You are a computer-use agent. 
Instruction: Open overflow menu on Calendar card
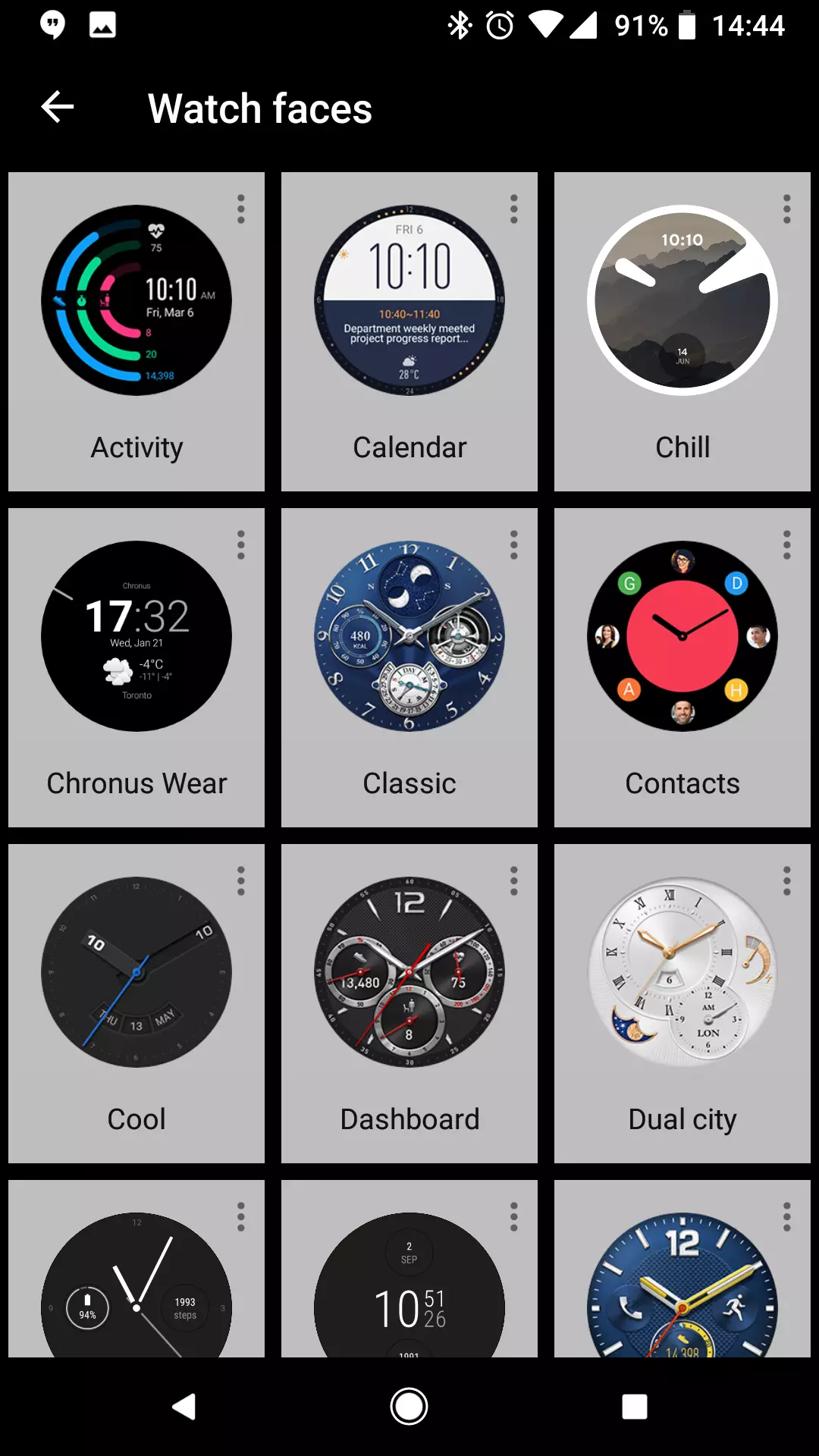[x=514, y=209]
